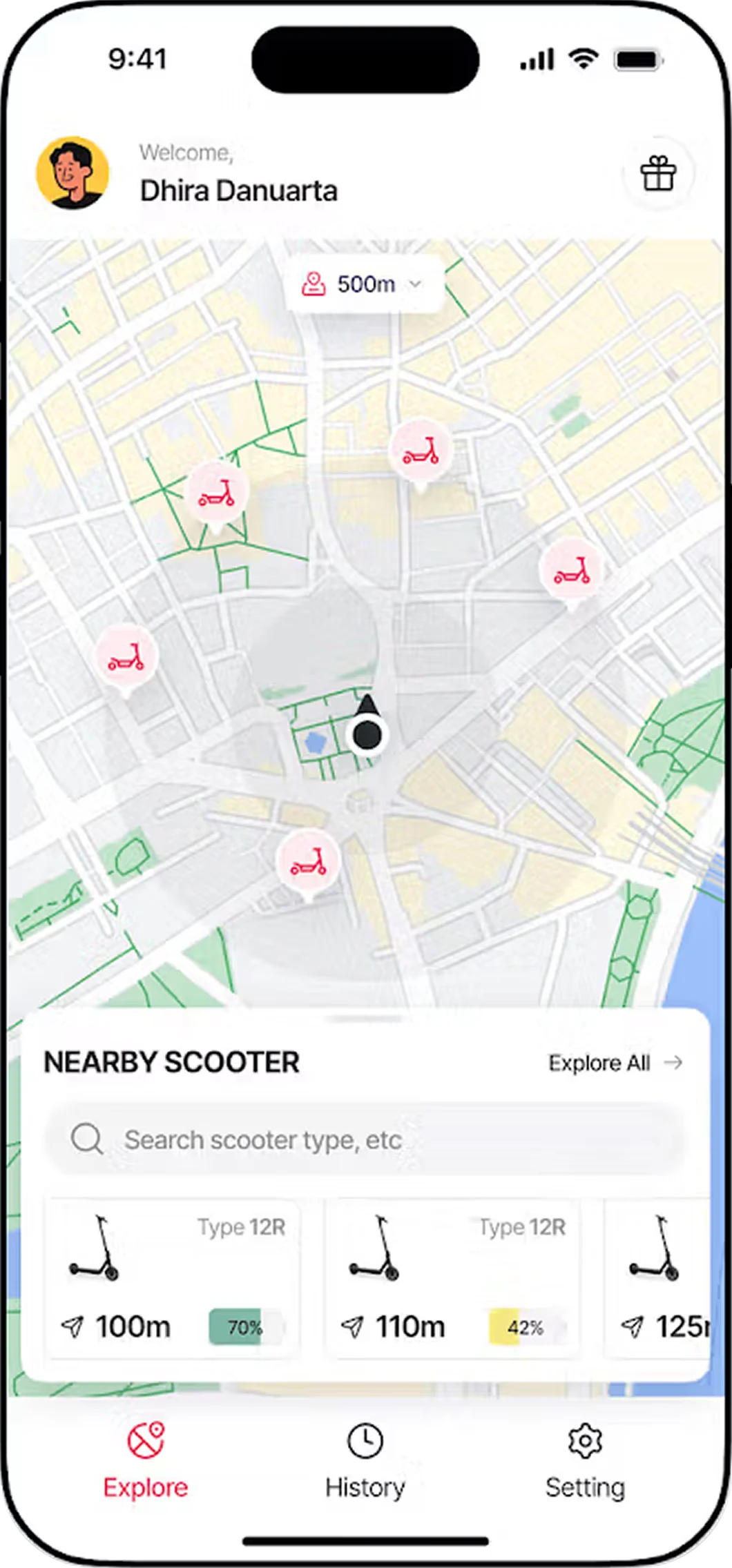732x1568 pixels.
Task: Tap Explore All link
Action: pos(615,1063)
